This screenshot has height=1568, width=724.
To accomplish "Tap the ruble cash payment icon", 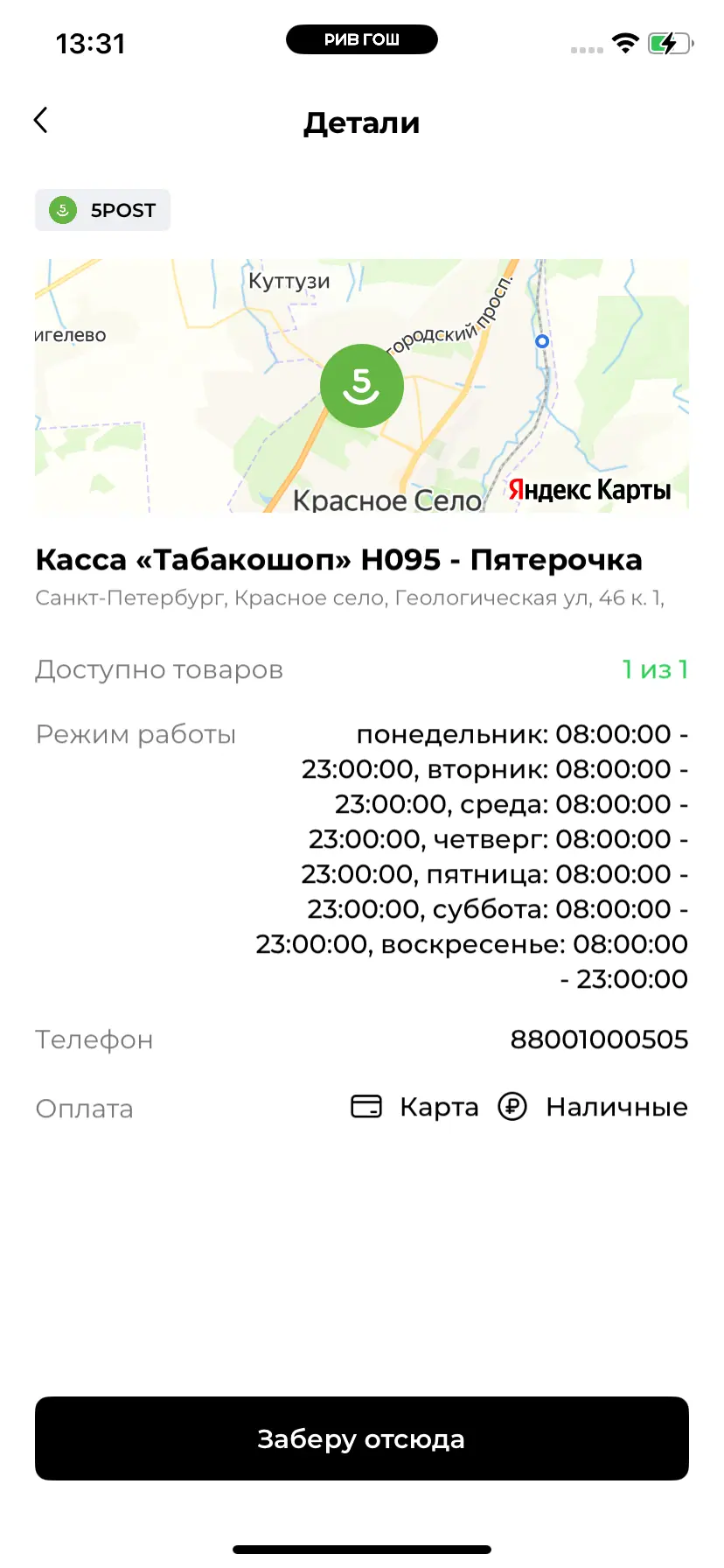I will (512, 1106).
